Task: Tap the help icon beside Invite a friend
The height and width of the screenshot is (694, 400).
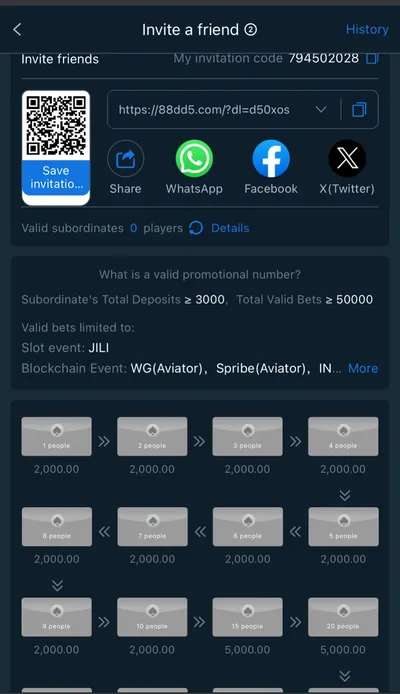Action: click(x=251, y=30)
